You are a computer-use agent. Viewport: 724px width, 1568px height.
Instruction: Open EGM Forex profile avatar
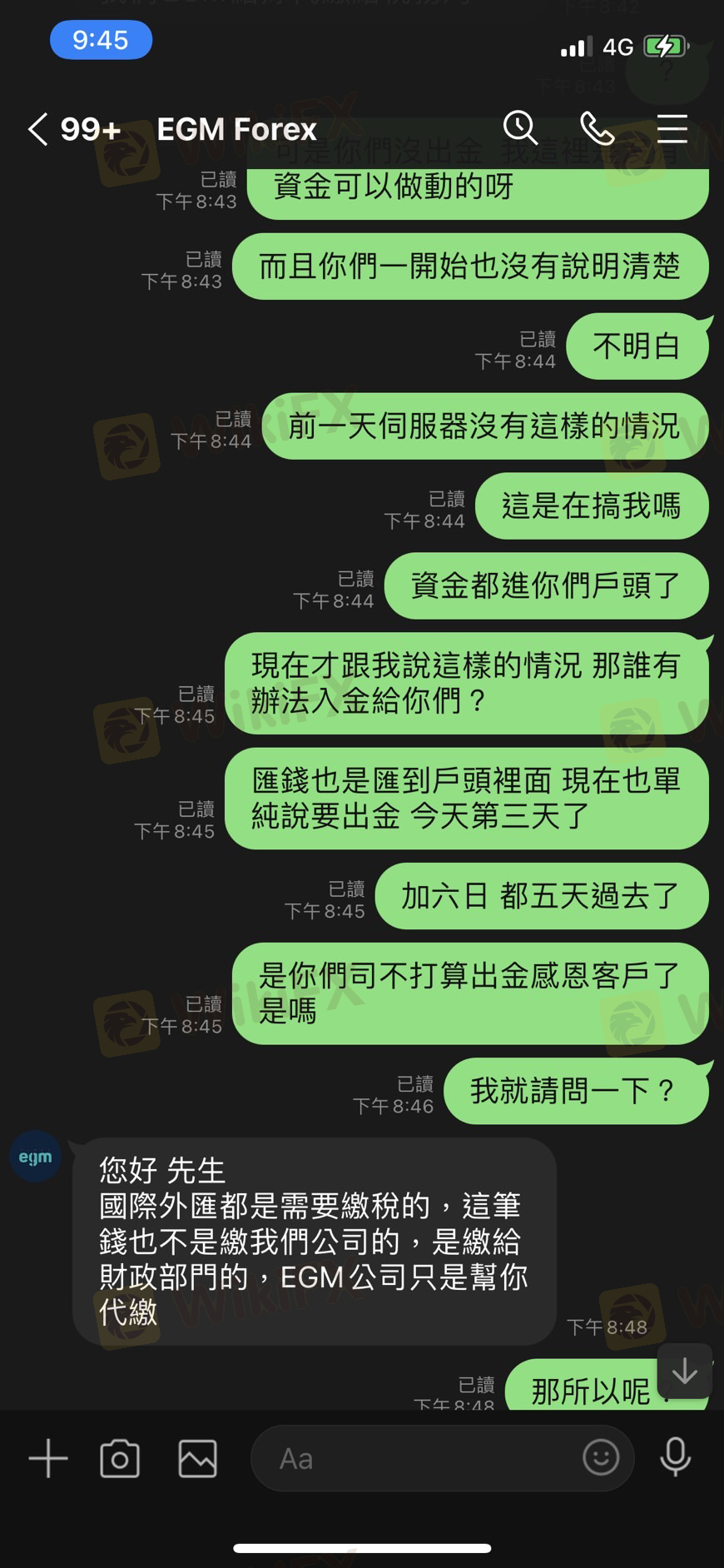tap(35, 1157)
